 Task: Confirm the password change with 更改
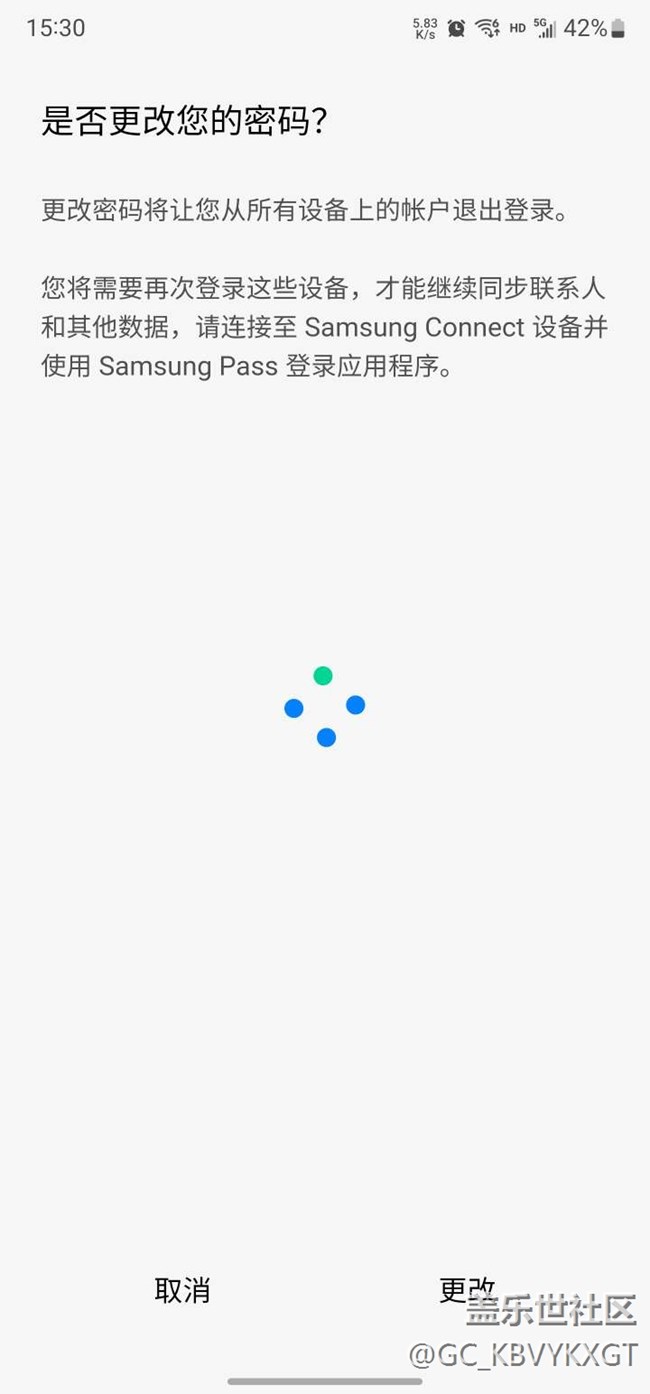pyautogui.click(x=467, y=1290)
